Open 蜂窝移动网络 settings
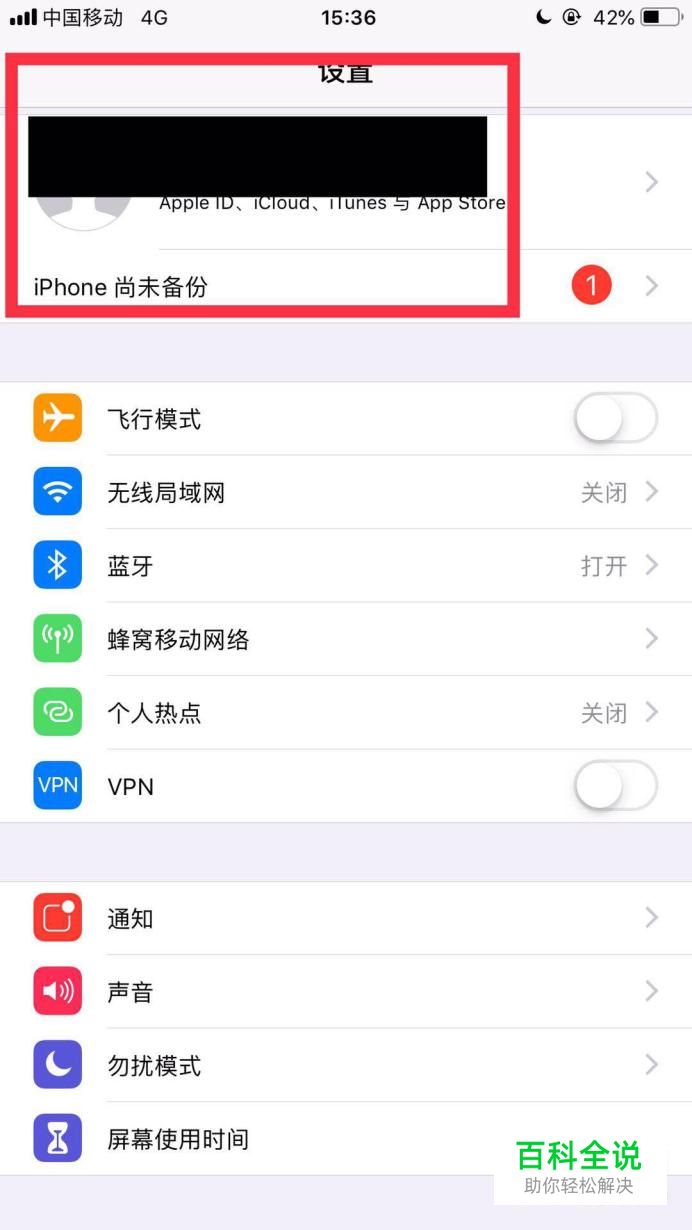Image resolution: width=692 pixels, height=1230 pixels. 345,639
